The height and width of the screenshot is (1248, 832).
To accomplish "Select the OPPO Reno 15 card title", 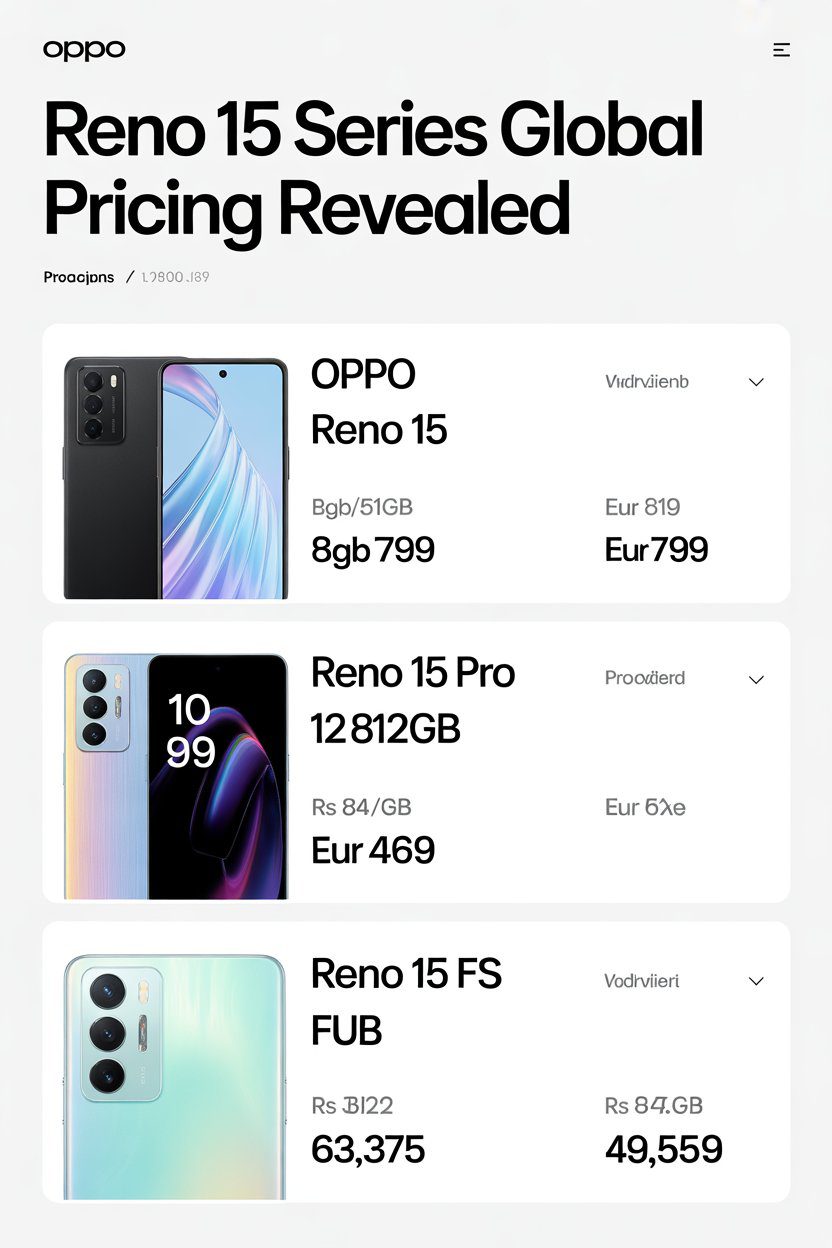I will [380, 401].
